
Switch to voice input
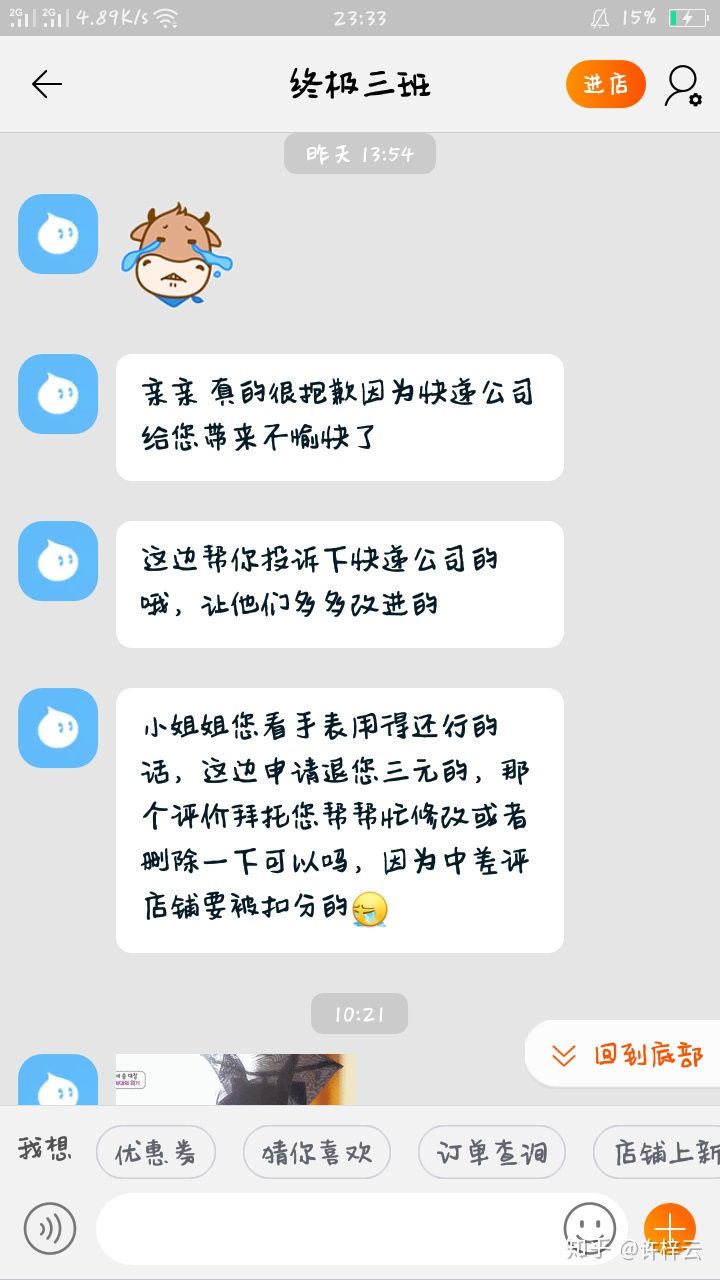[50, 1228]
